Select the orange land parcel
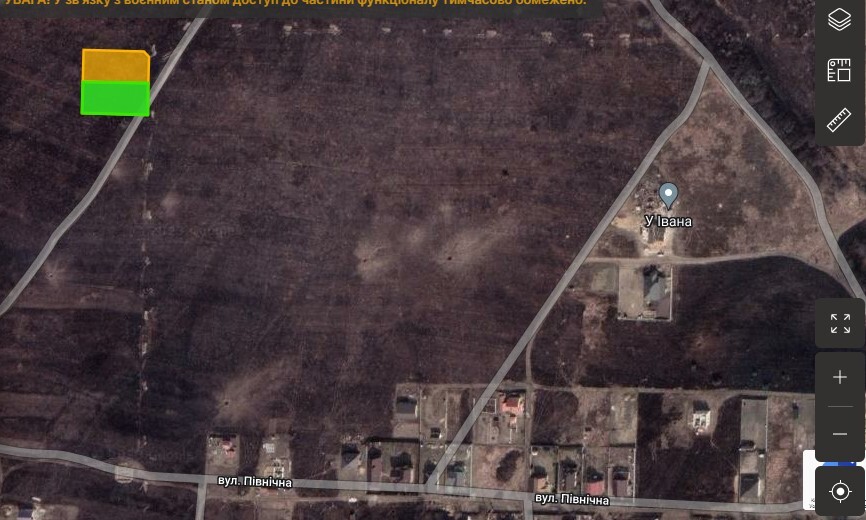 point(115,66)
